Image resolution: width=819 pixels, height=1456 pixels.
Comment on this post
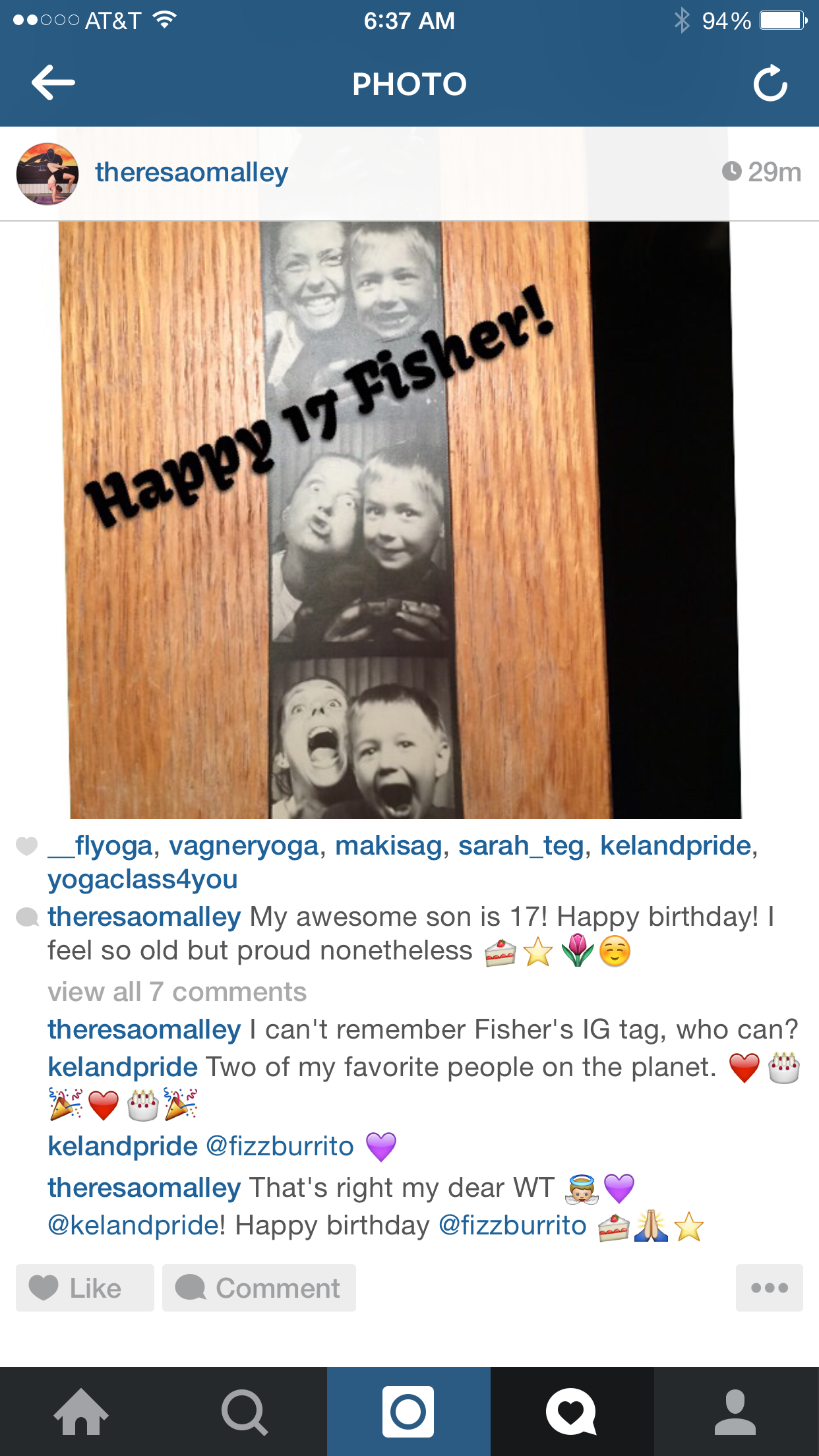click(259, 1288)
